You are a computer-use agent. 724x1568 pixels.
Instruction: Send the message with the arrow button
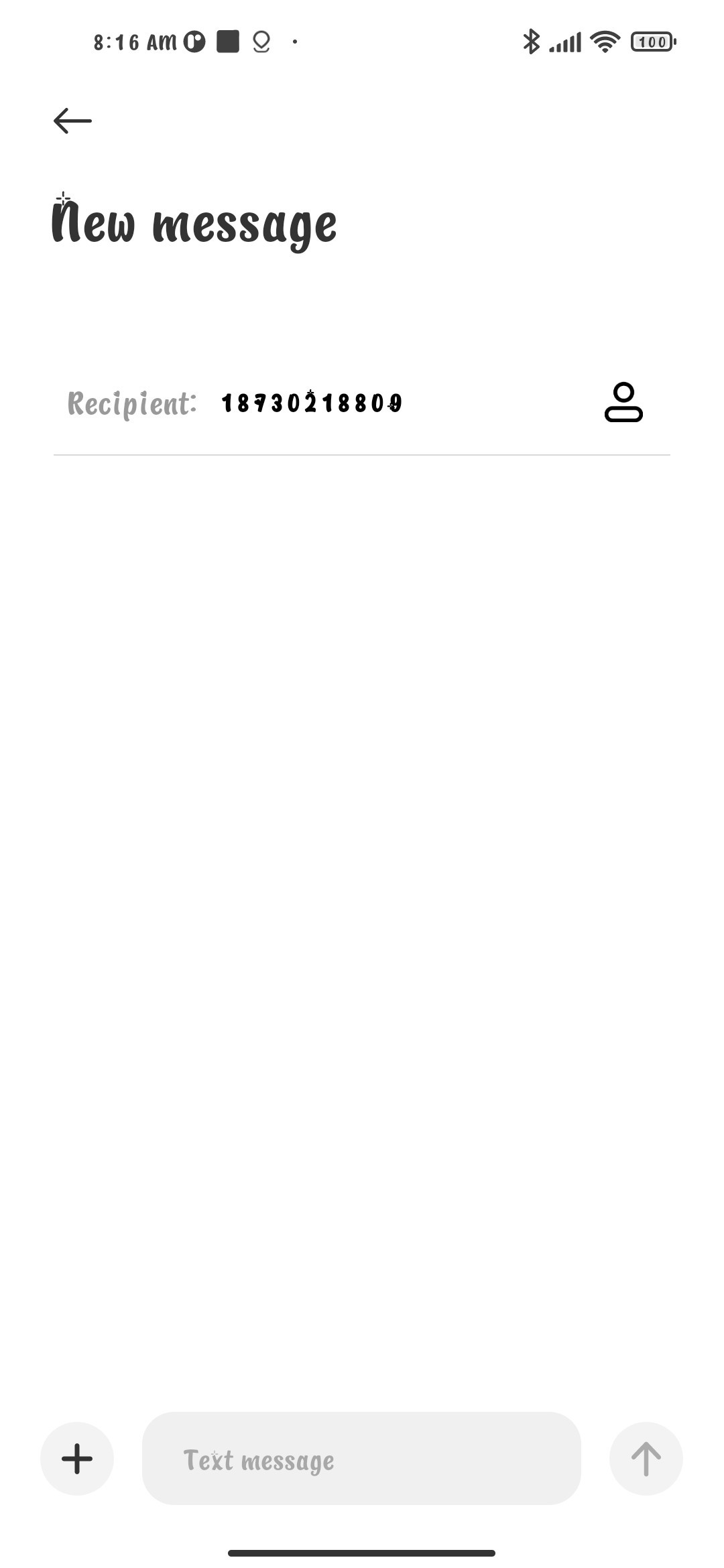click(x=646, y=1459)
